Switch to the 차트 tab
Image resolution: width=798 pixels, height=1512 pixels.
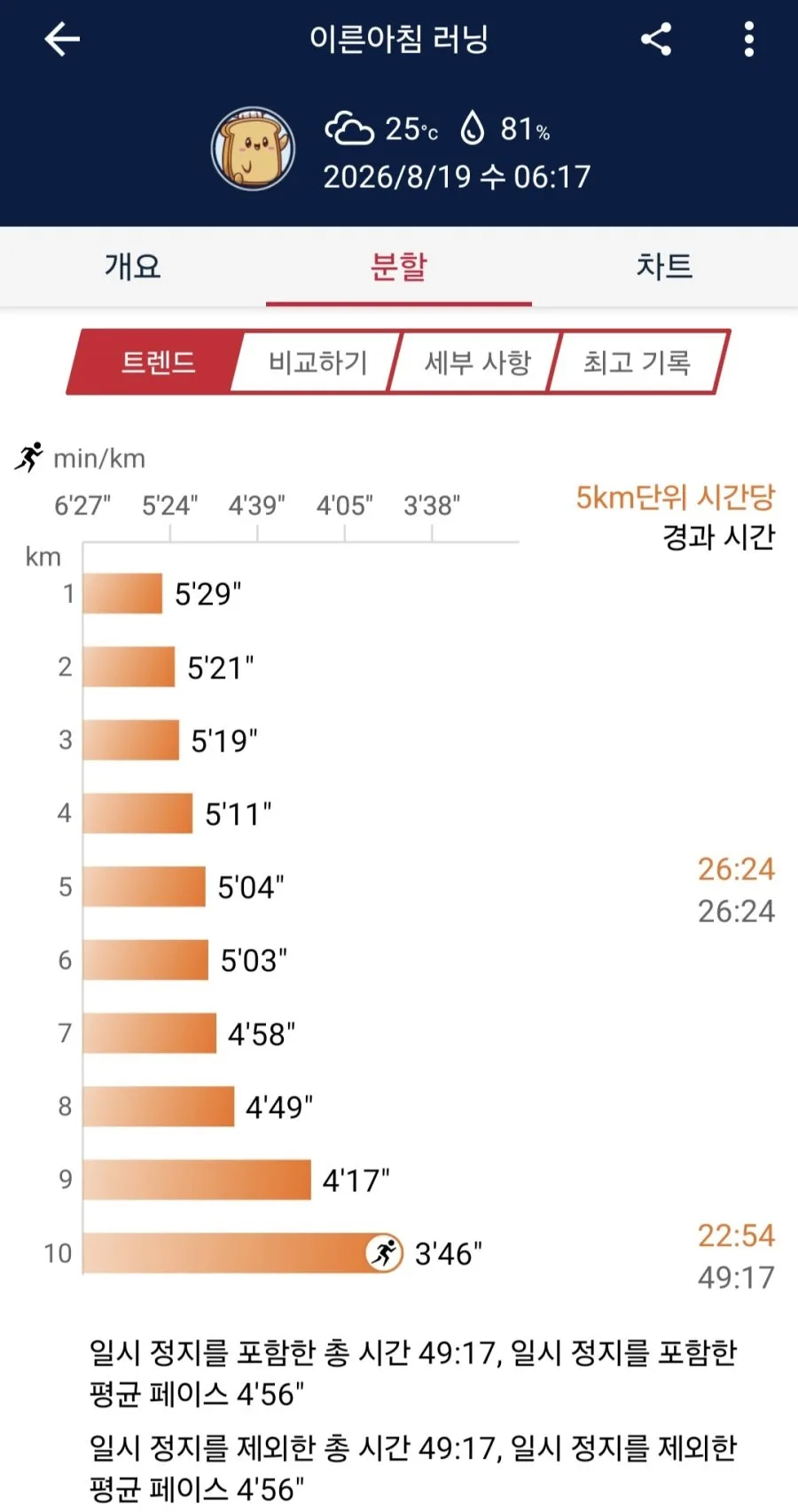pos(664,266)
